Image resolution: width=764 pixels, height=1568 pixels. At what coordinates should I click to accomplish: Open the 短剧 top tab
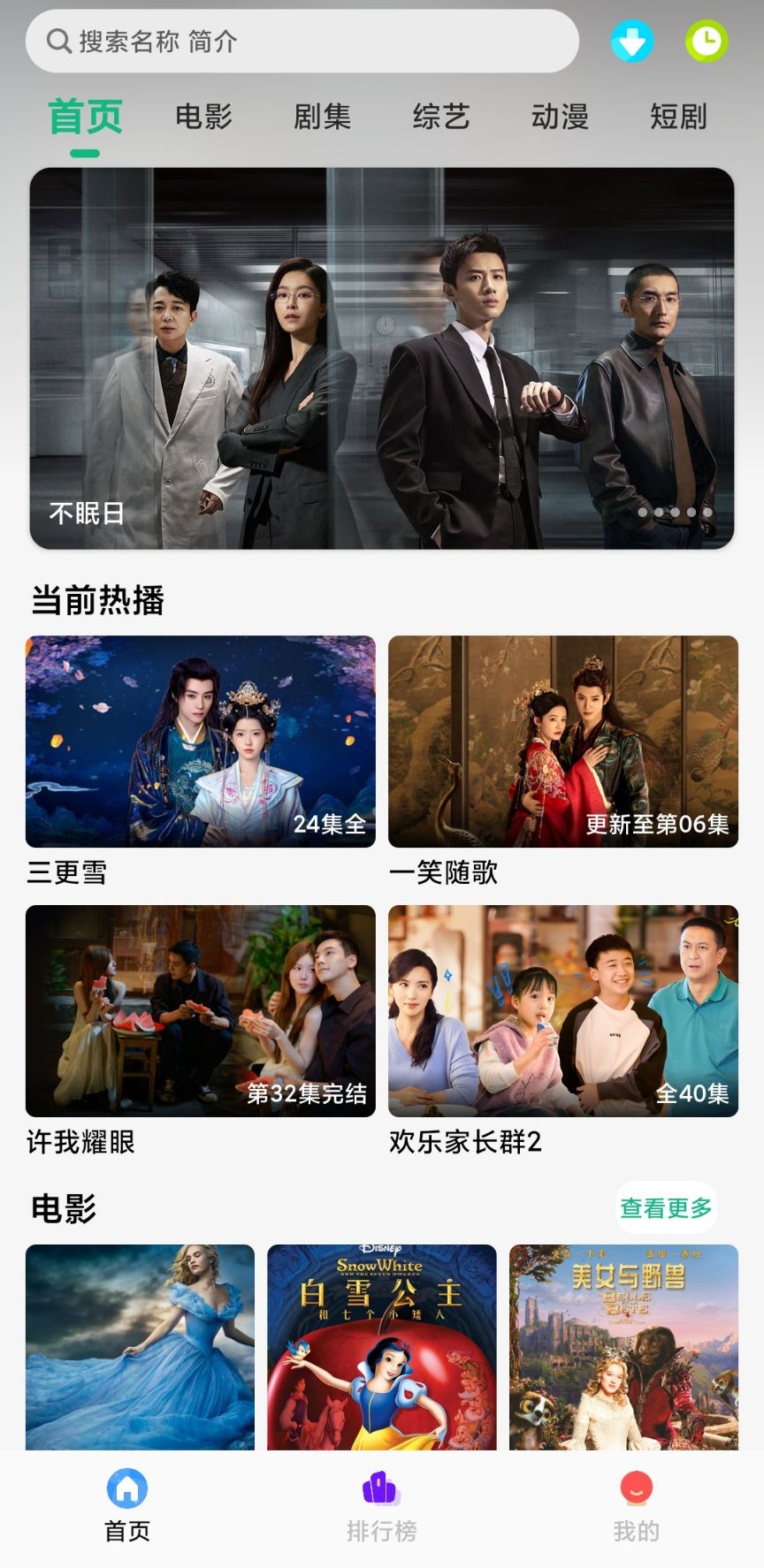coord(678,117)
